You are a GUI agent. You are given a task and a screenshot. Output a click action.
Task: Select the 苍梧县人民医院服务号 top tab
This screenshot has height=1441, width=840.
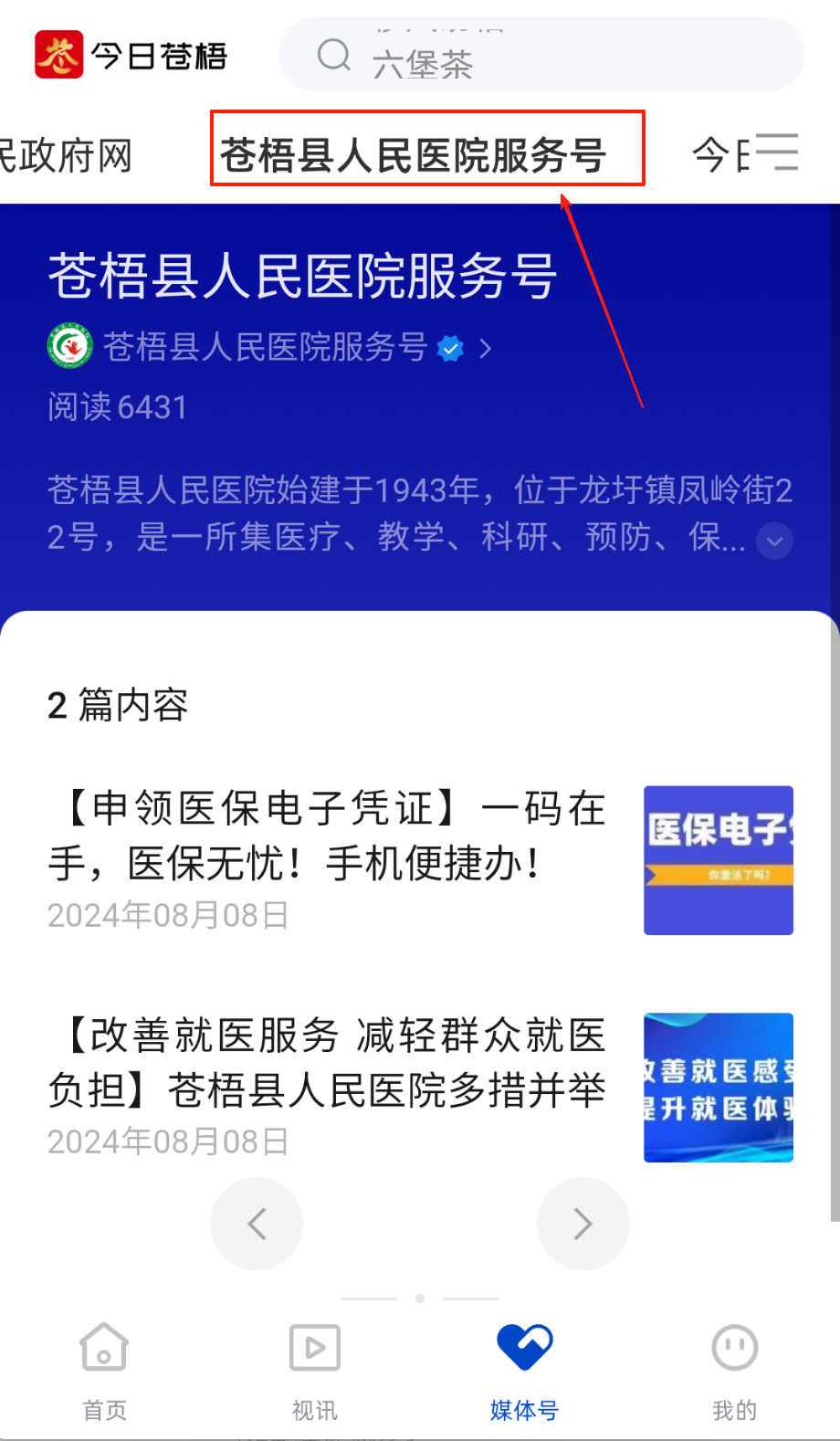pyautogui.click(x=413, y=155)
